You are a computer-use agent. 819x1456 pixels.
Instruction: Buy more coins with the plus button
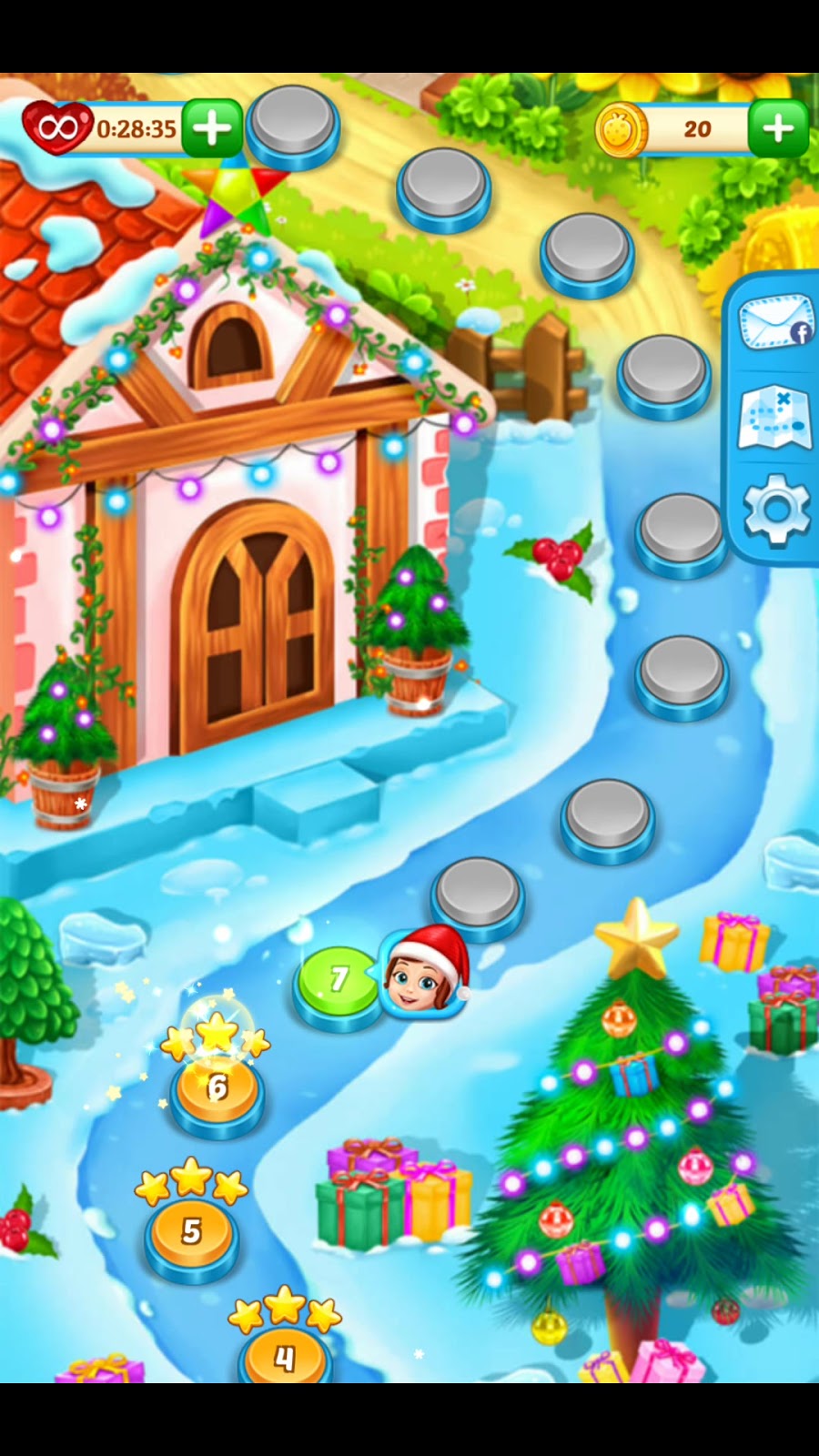coord(778,128)
